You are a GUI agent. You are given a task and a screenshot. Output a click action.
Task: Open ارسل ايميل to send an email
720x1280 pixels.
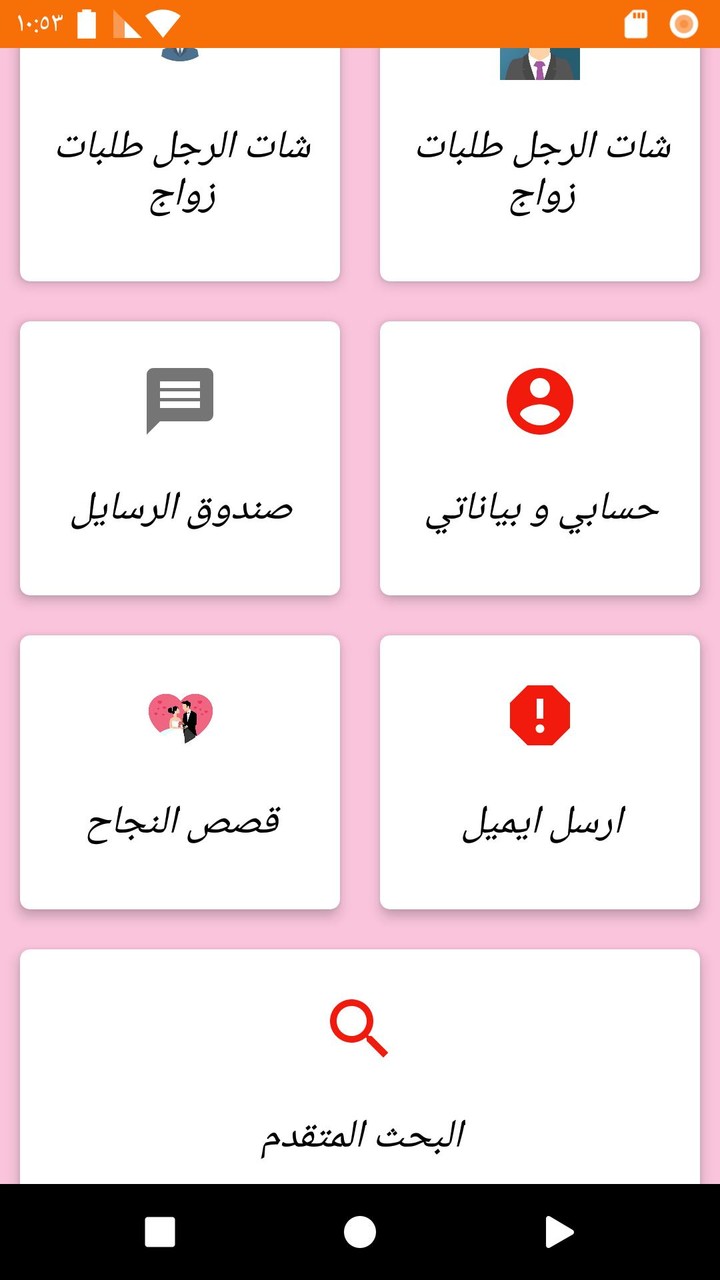coord(540,771)
